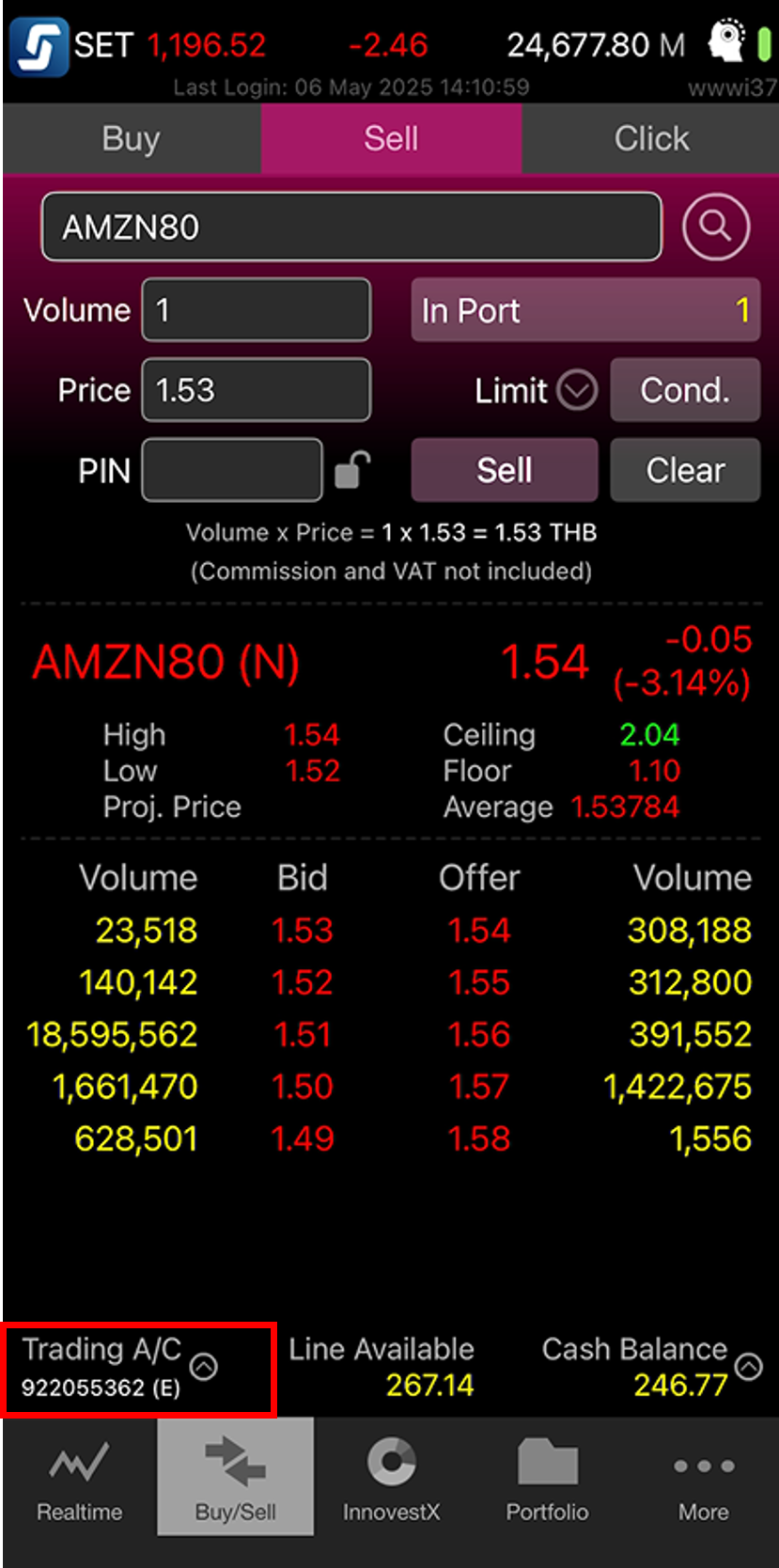Viewport: 779px width, 1568px height.
Task: Edit the Volume field
Action: (x=256, y=310)
